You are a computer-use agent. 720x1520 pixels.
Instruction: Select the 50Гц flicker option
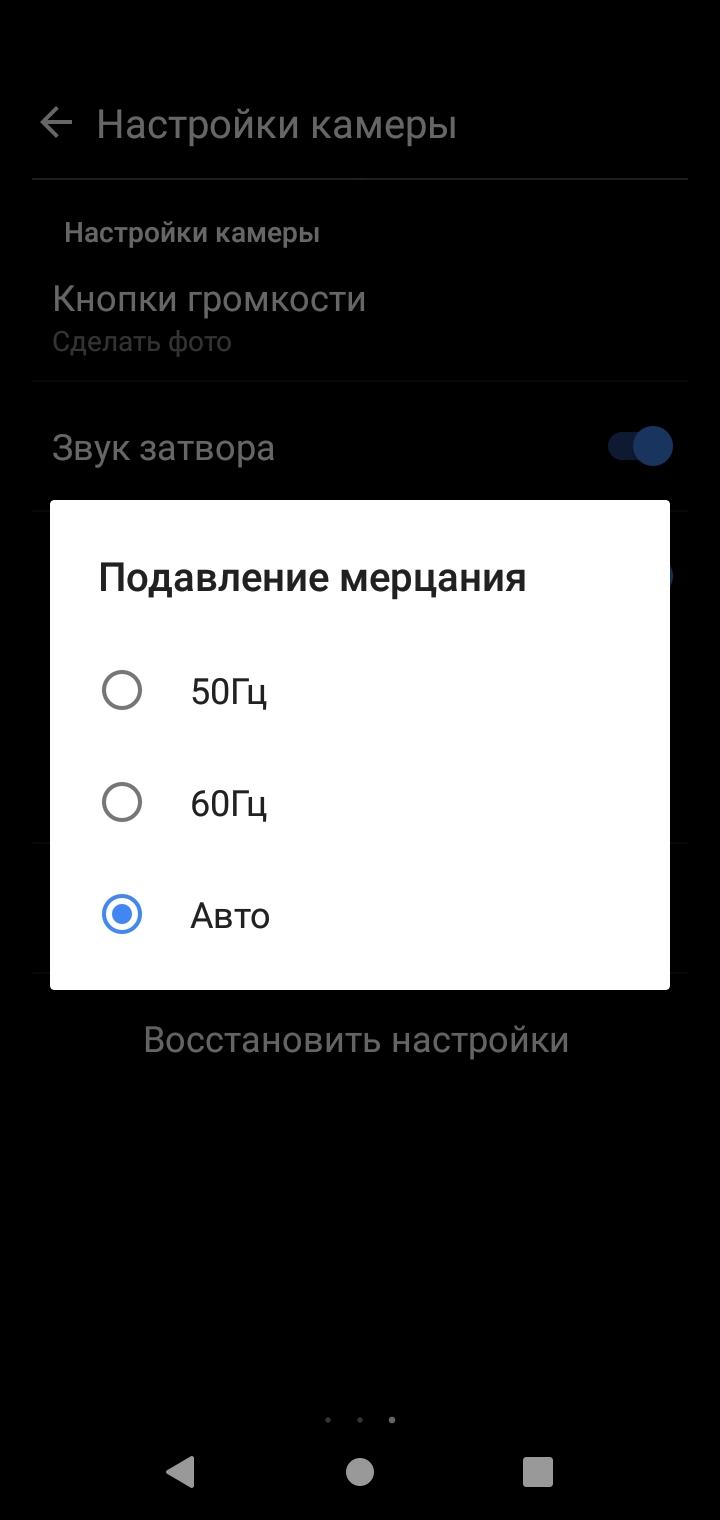tap(360, 691)
